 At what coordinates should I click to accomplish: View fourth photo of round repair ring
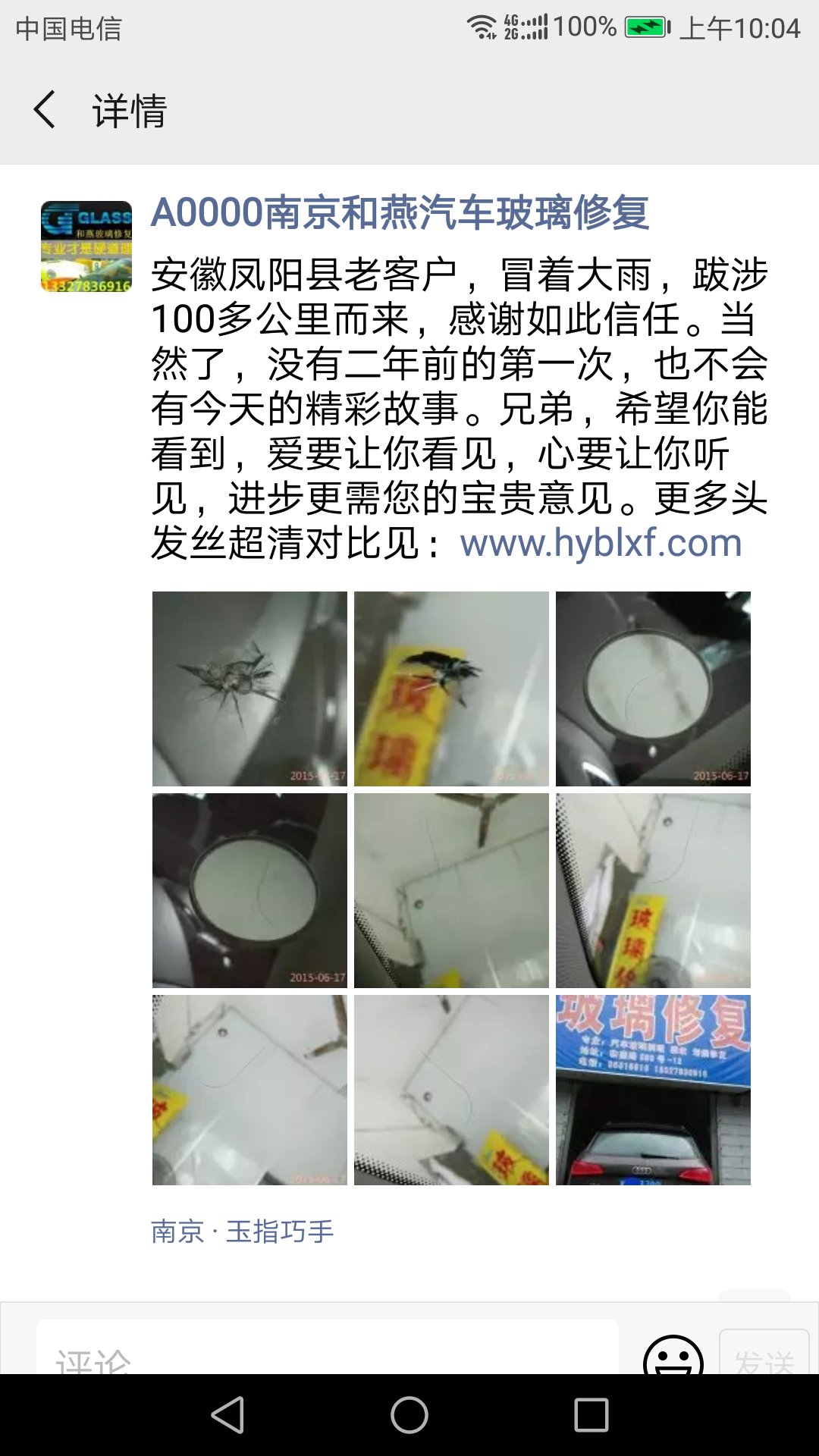pos(249,890)
